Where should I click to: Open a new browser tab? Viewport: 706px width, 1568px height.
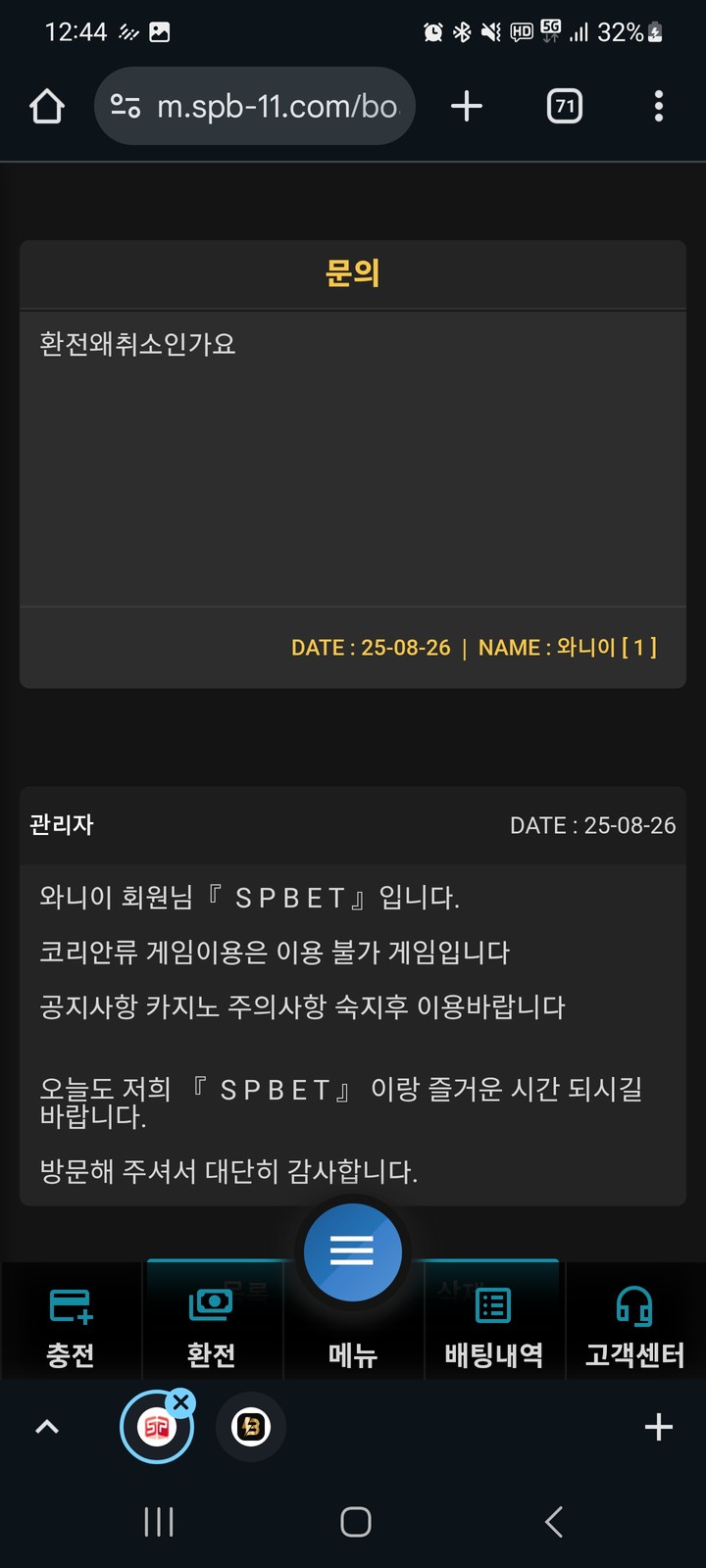(467, 106)
